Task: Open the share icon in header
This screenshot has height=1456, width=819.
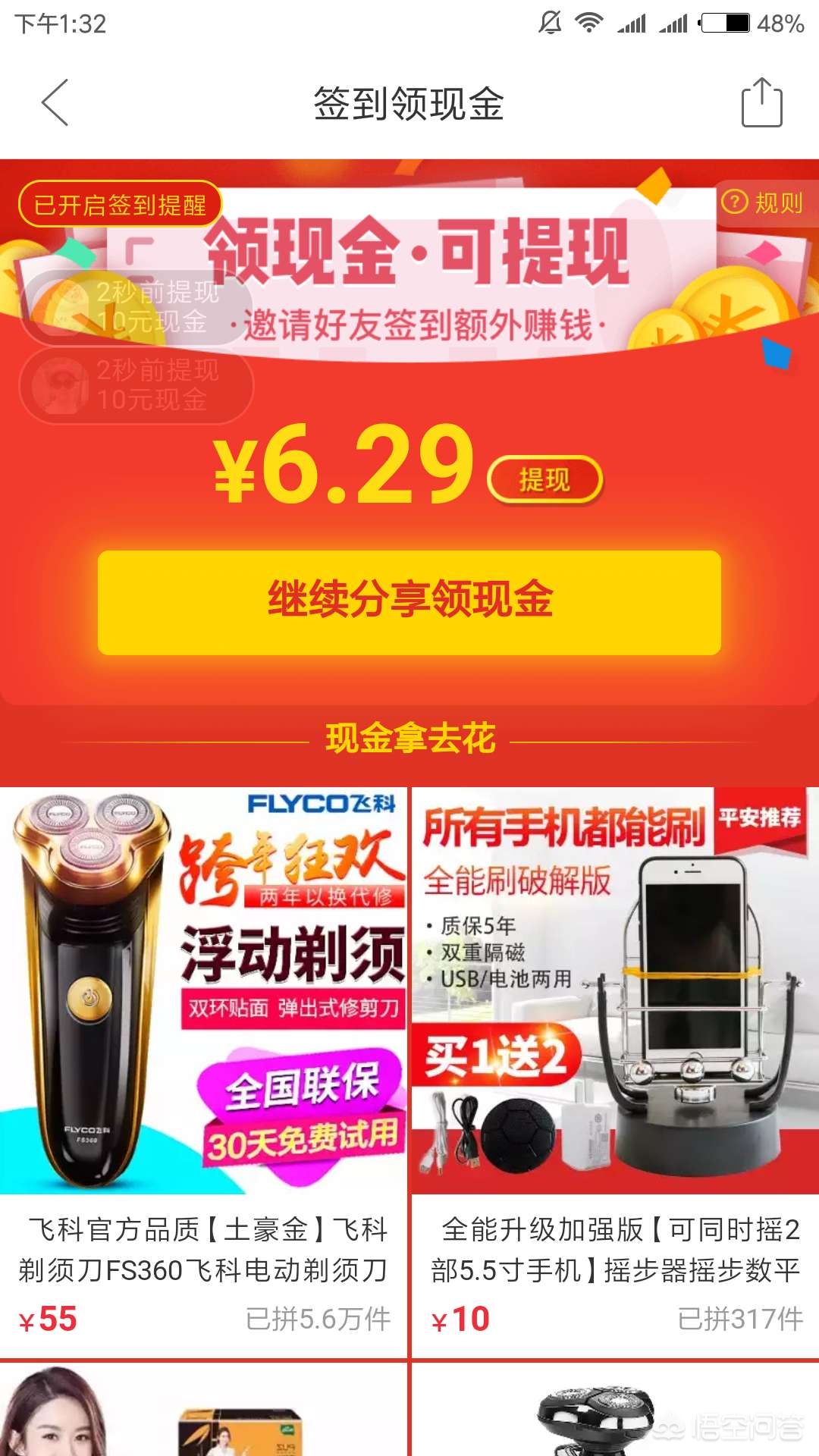Action: [761, 102]
